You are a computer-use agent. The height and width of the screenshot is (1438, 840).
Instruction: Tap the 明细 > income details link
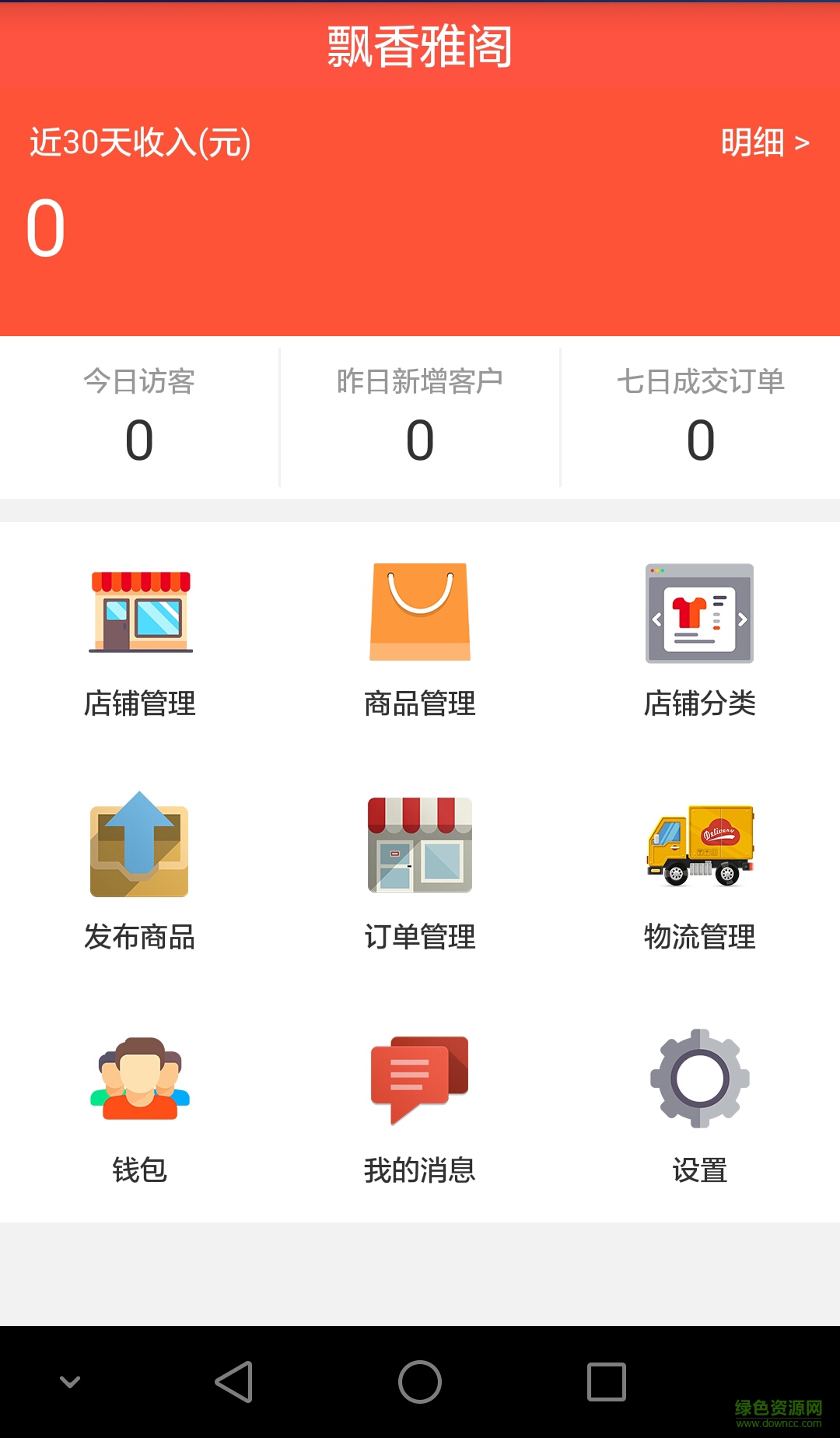[766, 143]
